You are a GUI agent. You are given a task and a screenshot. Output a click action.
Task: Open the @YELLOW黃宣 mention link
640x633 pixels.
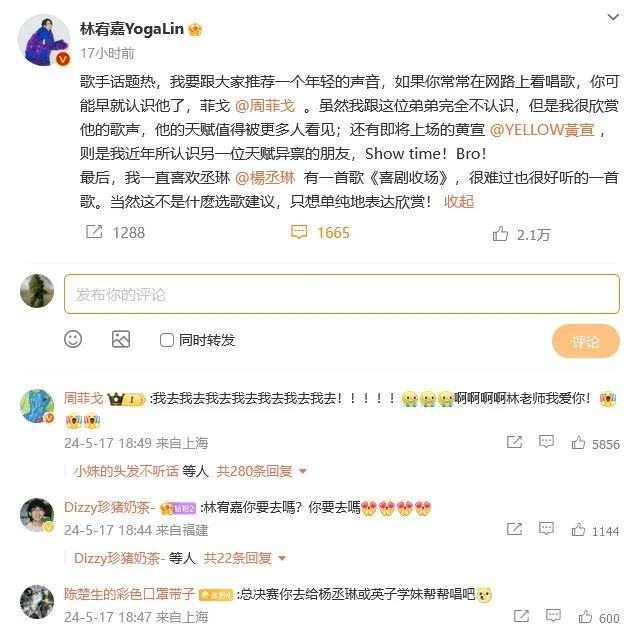tap(542, 130)
